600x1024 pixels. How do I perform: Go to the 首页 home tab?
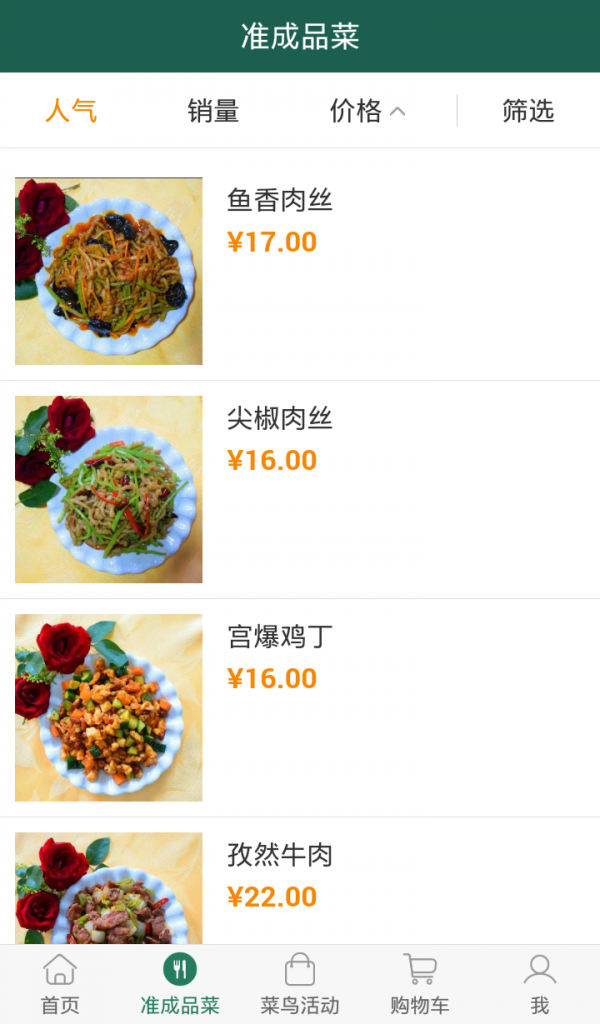click(x=60, y=984)
